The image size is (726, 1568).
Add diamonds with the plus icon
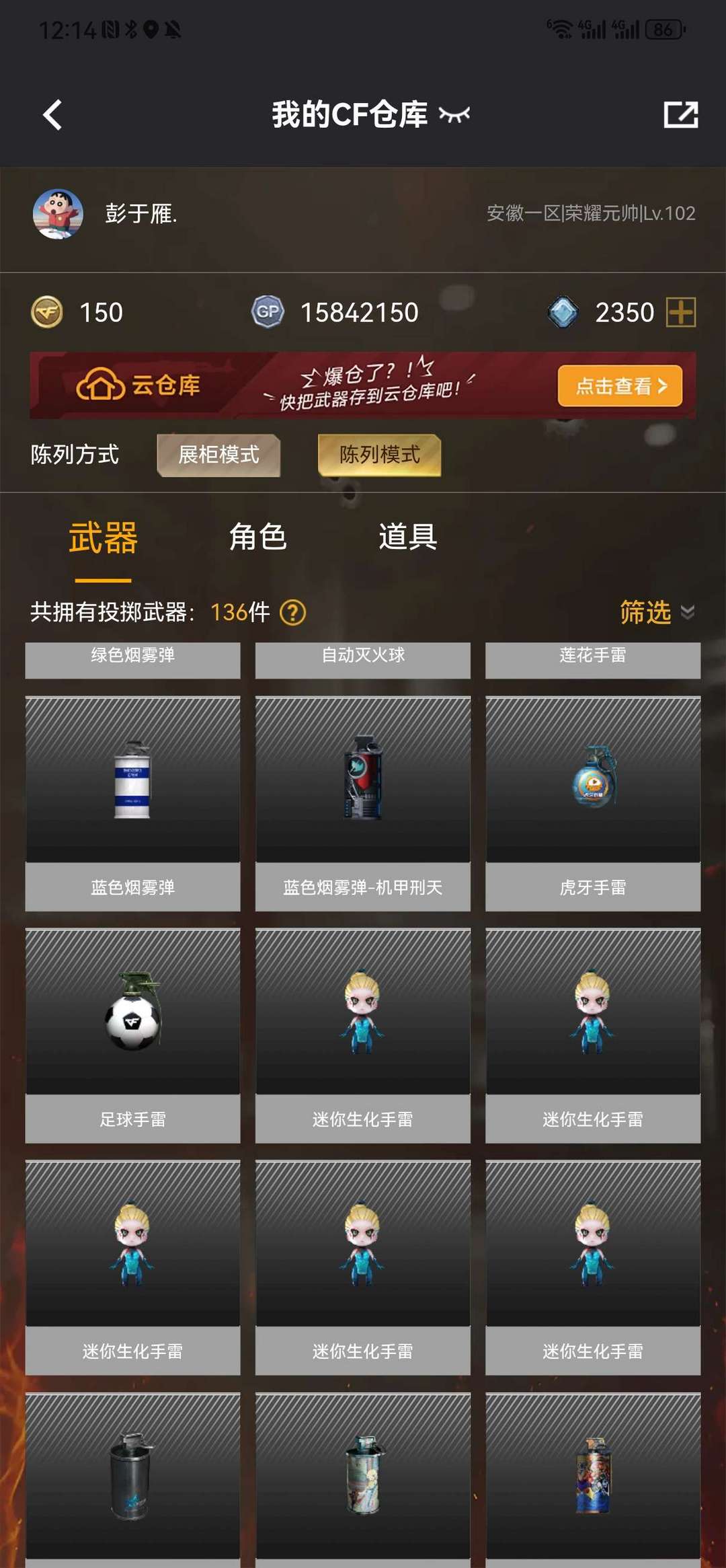pyautogui.click(x=681, y=313)
